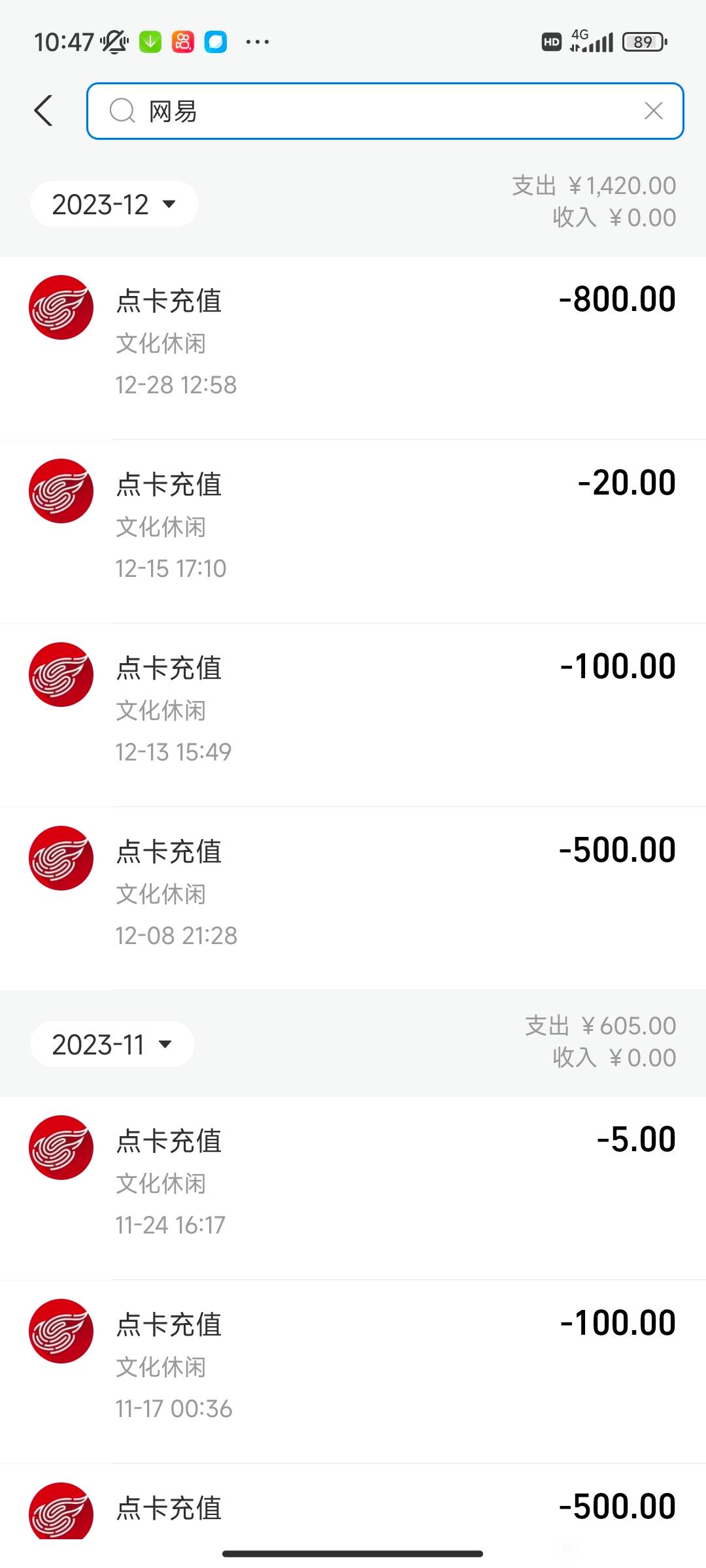Open the -800.00 transaction from 12-28 12:58
This screenshot has height=1568, width=706.
pyautogui.click(x=353, y=348)
